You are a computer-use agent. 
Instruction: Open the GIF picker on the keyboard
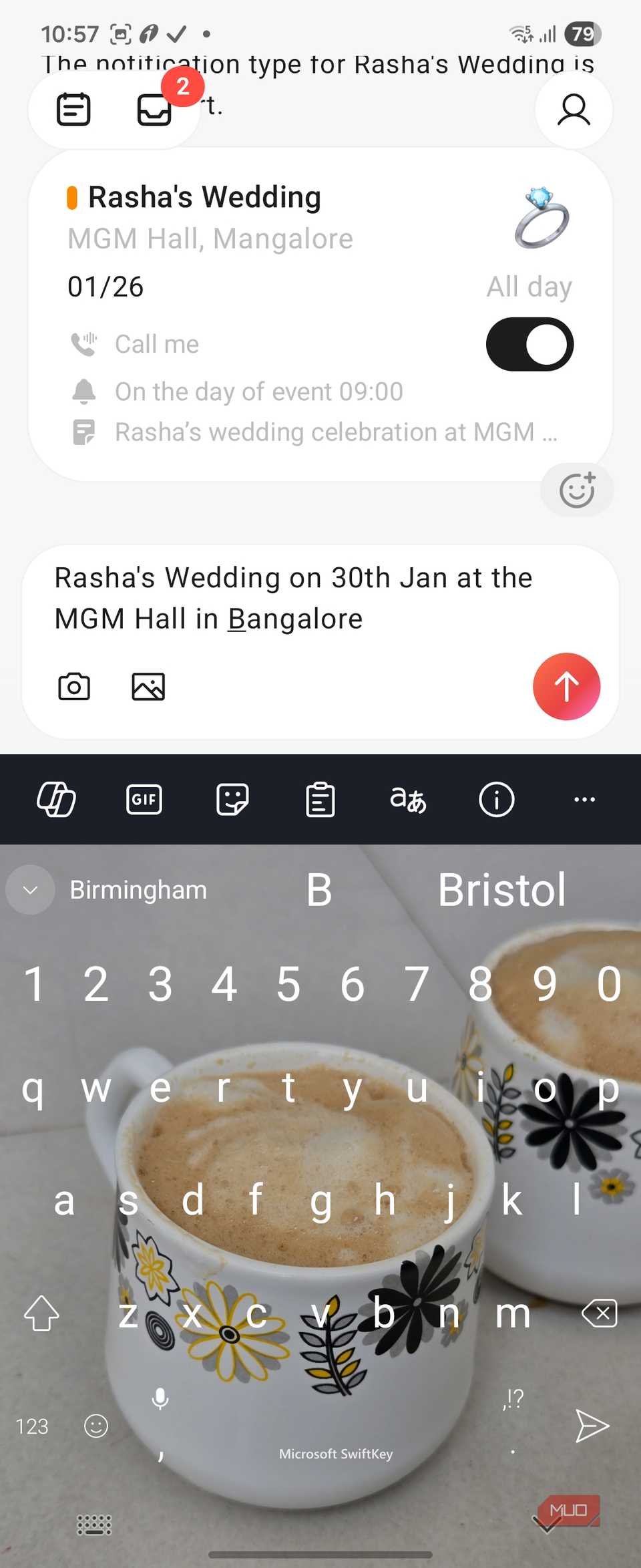(x=144, y=799)
